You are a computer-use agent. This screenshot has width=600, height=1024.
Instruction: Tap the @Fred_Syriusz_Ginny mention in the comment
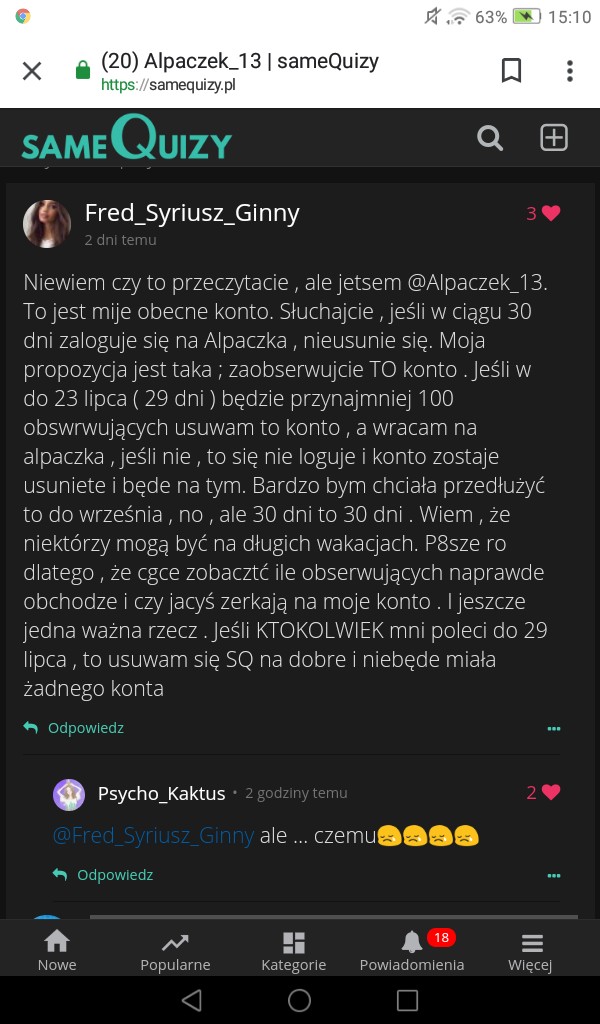[x=153, y=835]
